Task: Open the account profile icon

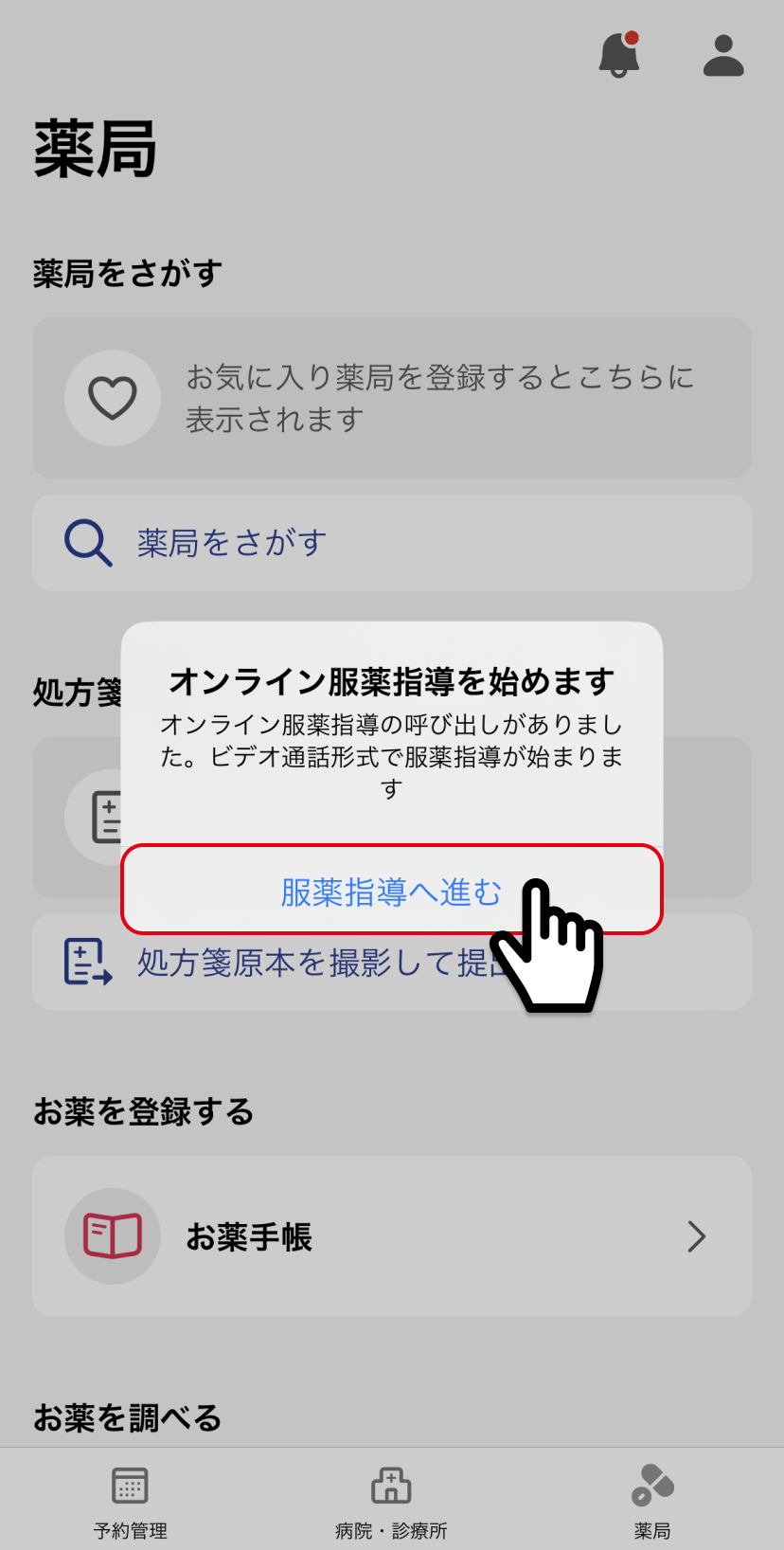Action: coord(723,55)
